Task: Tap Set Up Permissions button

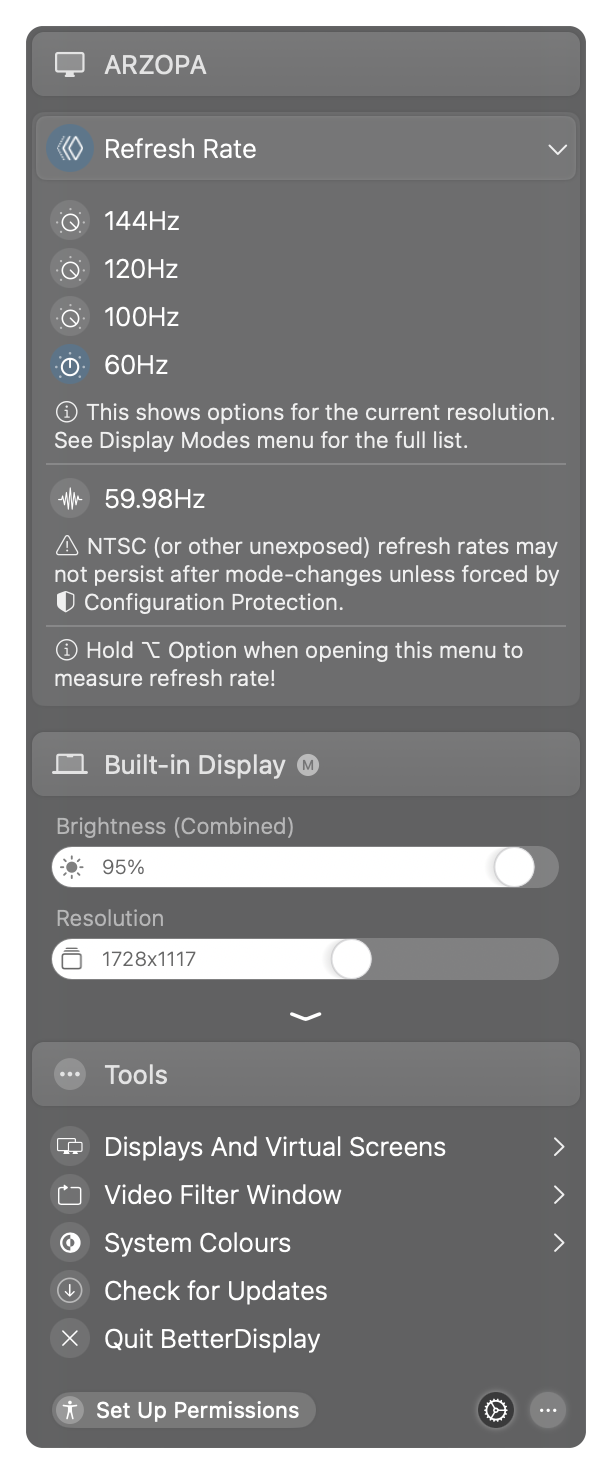Action: 184,1410
